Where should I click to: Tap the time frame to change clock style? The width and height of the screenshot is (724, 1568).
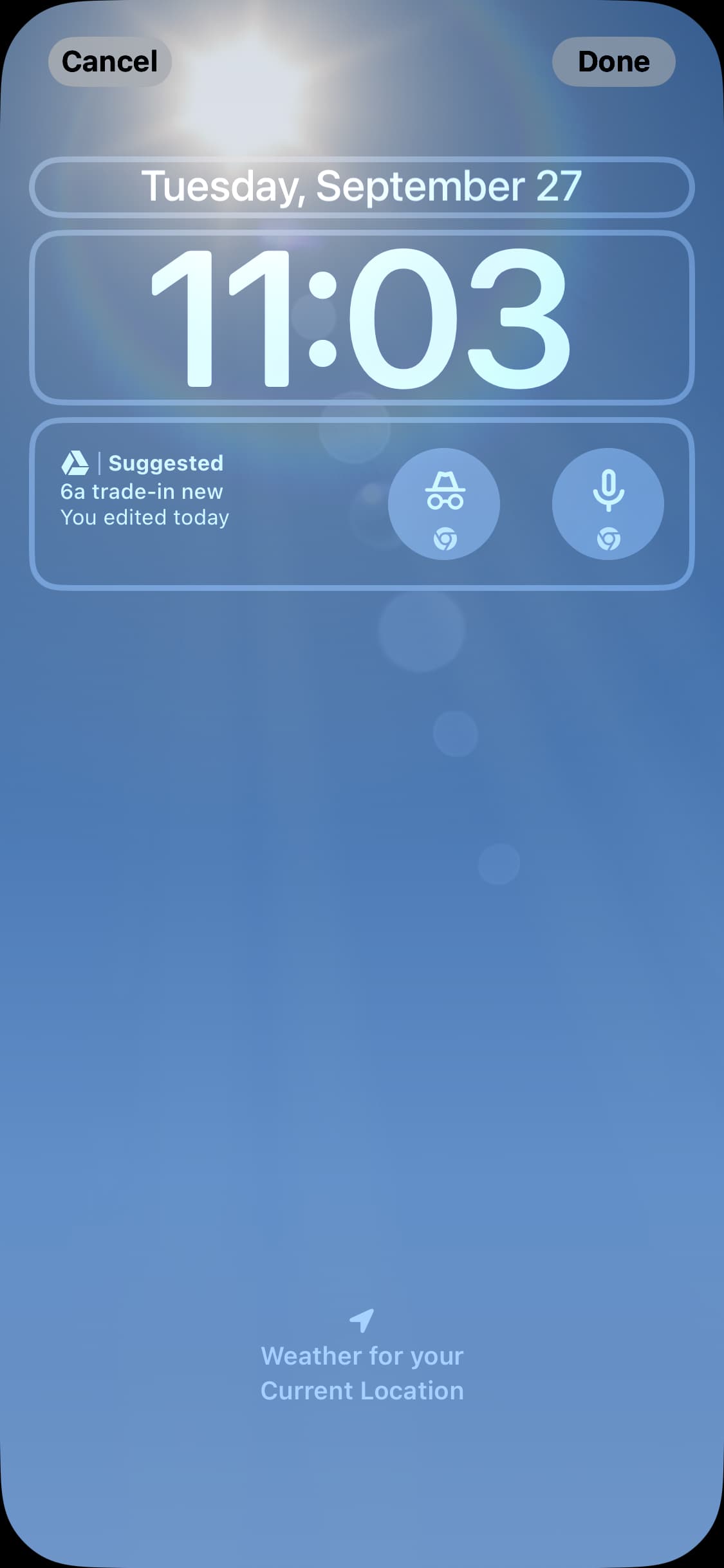362,317
